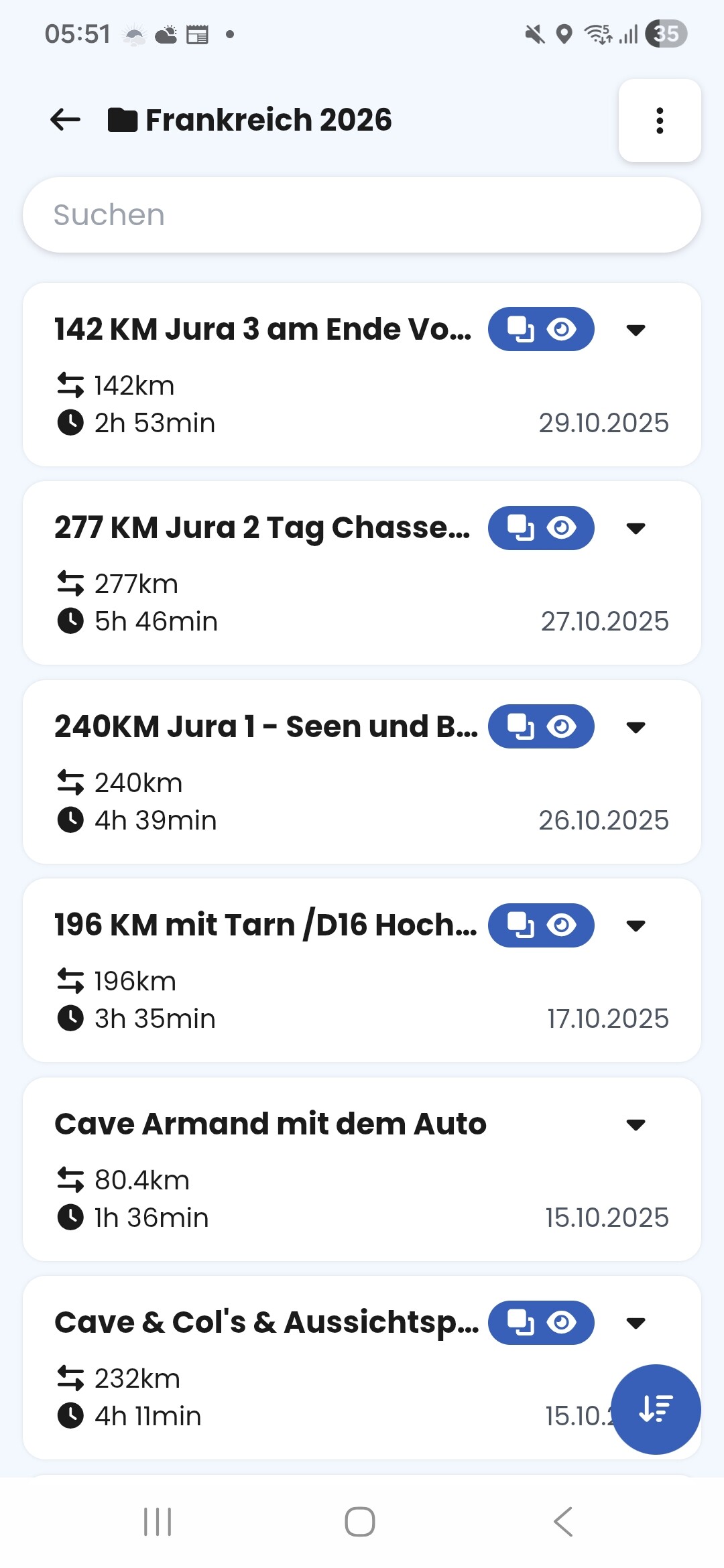Open the 196 KM mit Tarn route
The height and width of the screenshot is (1568, 724).
pos(265,925)
